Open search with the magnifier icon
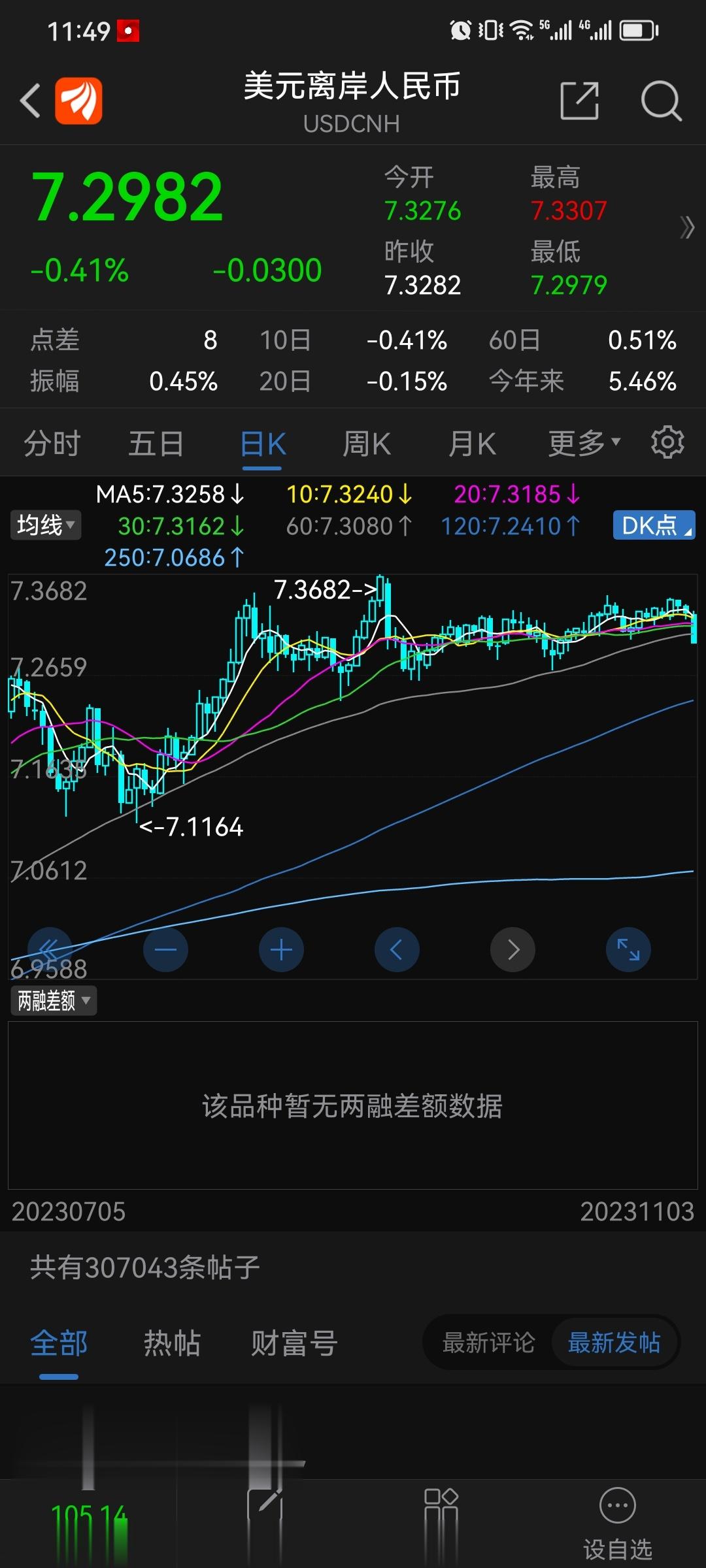 (662, 101)
